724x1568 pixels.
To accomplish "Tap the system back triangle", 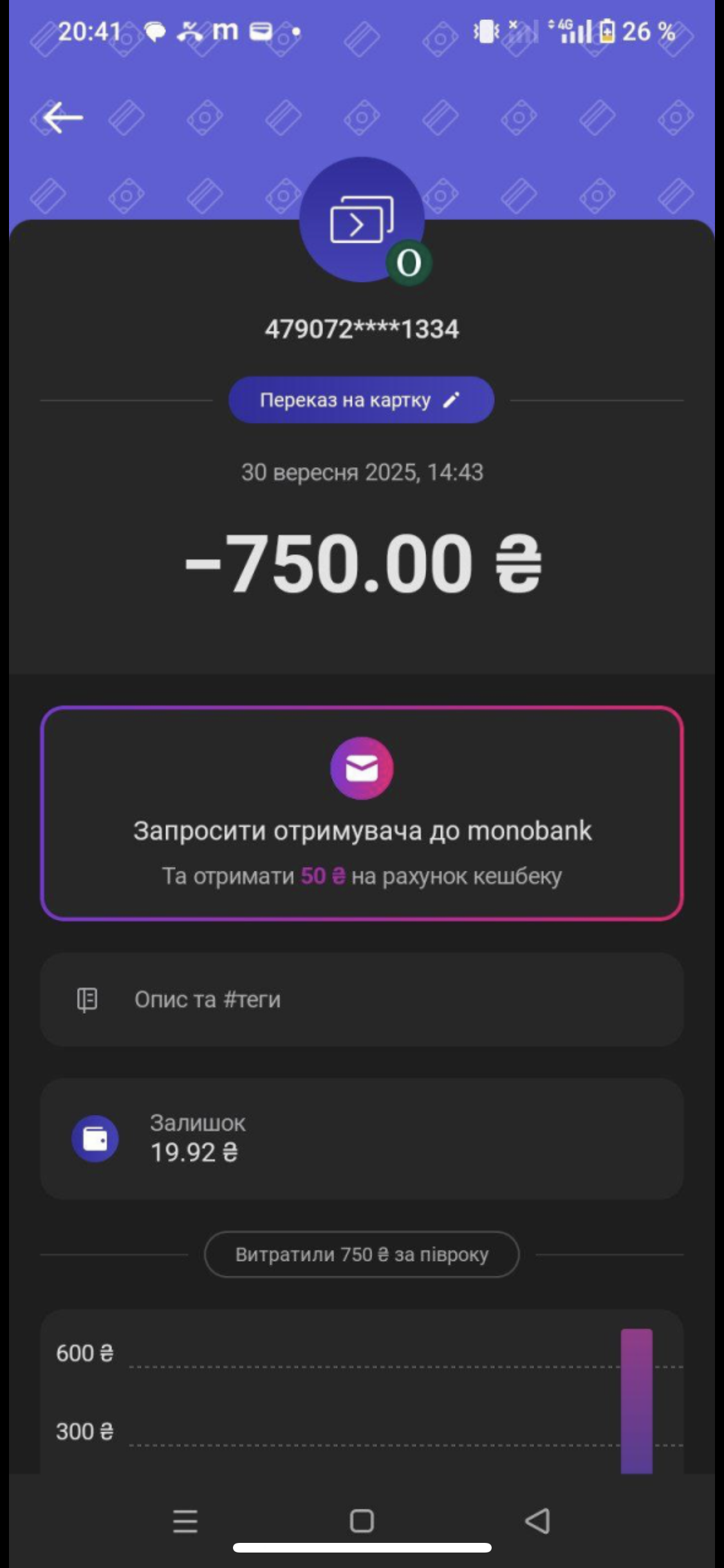I will 537,1521.
